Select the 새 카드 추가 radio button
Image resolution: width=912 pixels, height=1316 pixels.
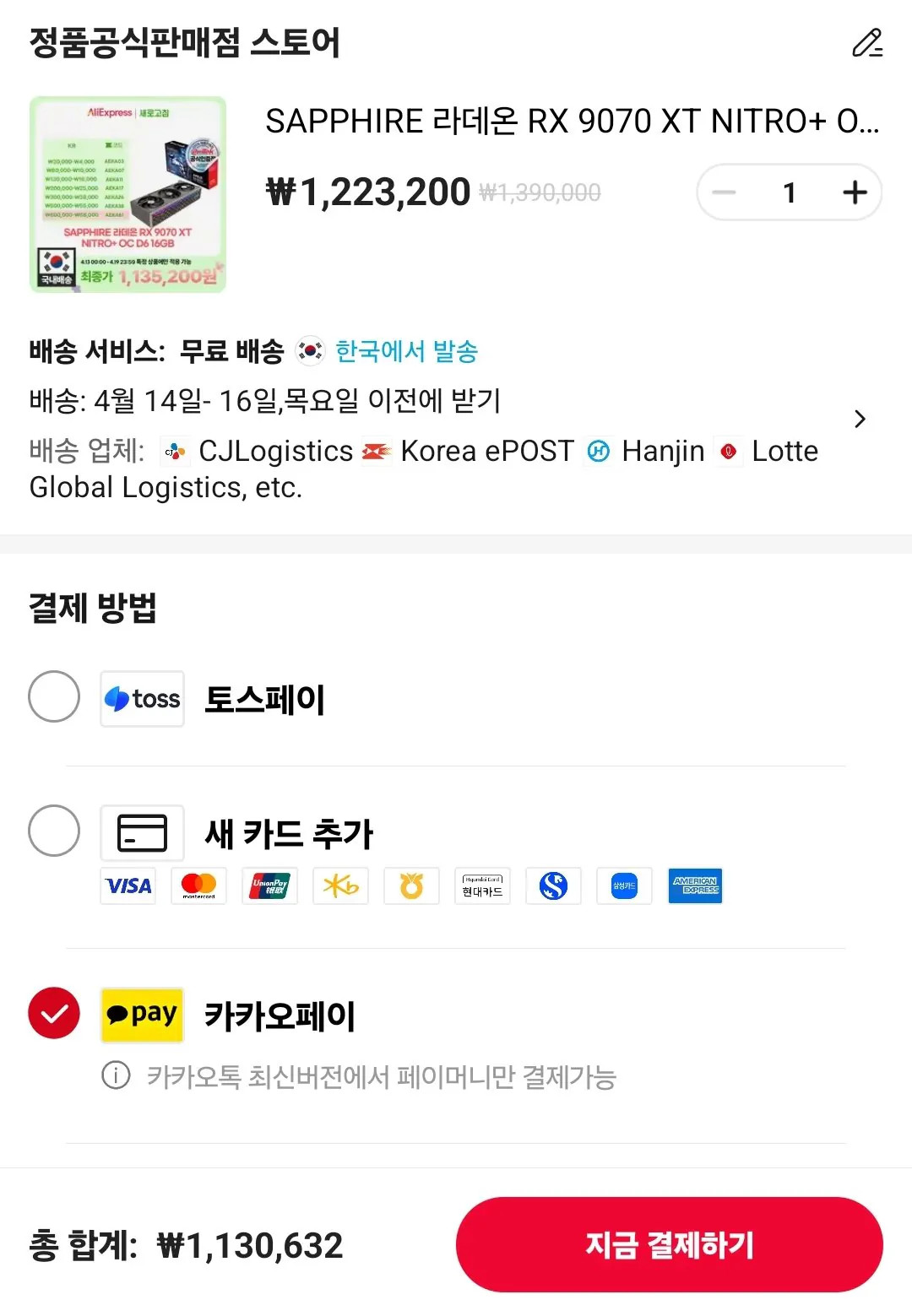point(54,832)
